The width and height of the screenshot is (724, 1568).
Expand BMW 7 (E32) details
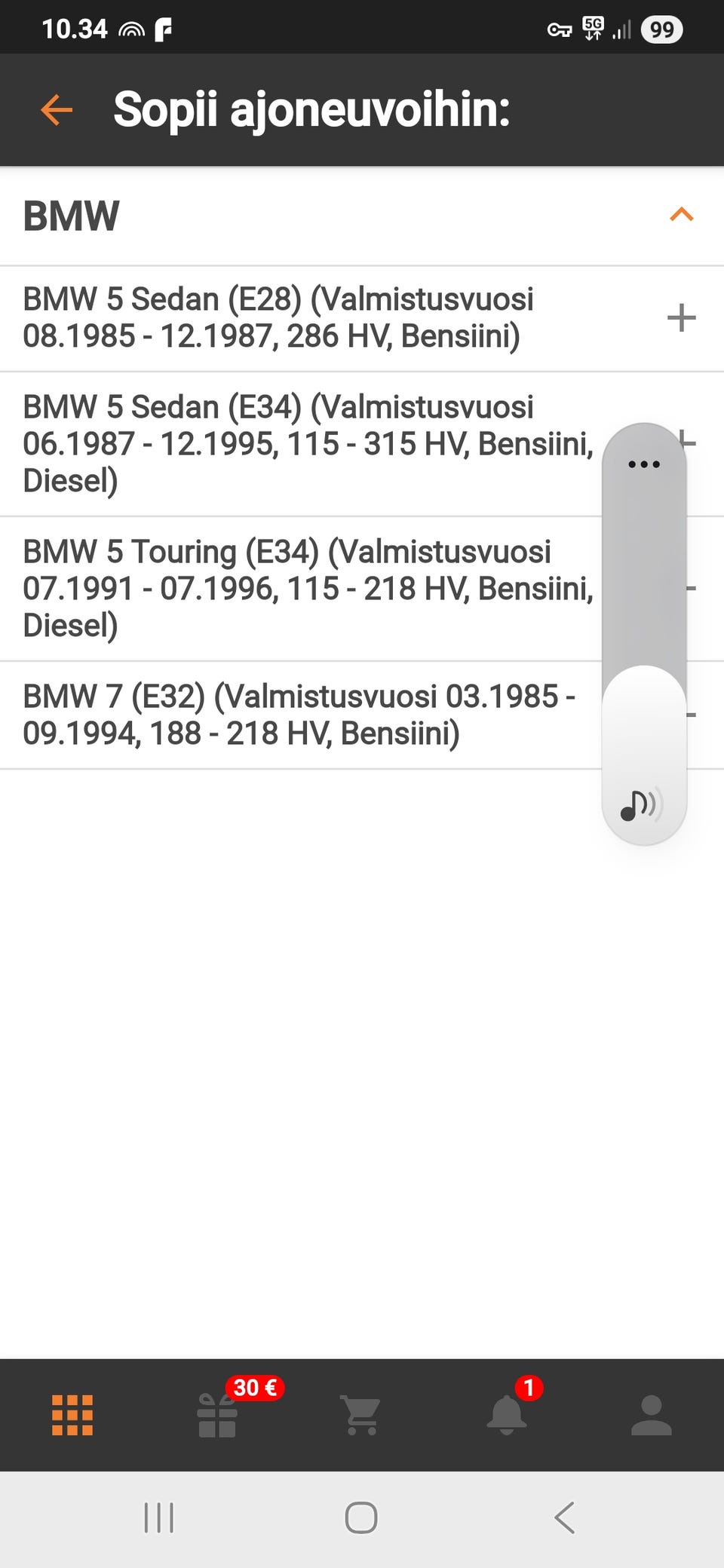pos(302,714)
